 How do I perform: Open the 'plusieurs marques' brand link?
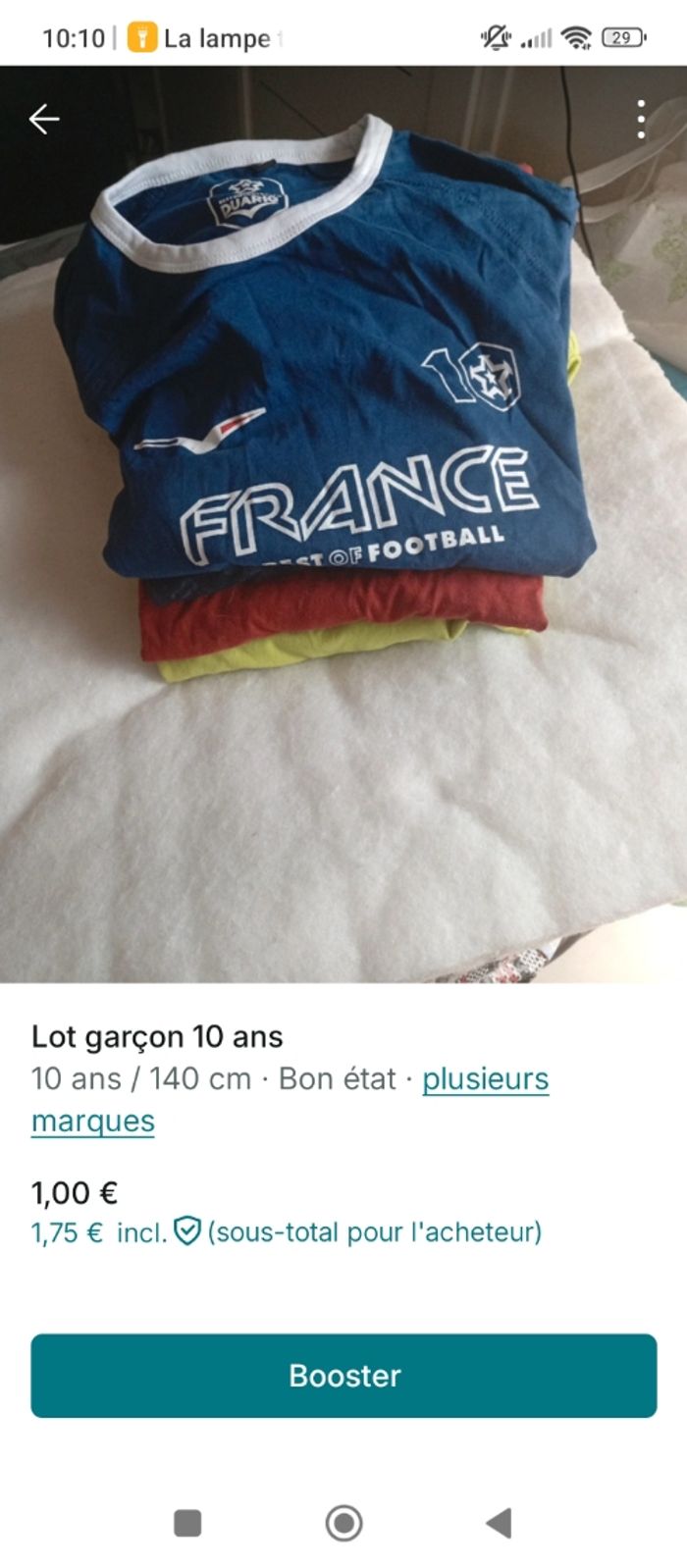point(485,1079)
